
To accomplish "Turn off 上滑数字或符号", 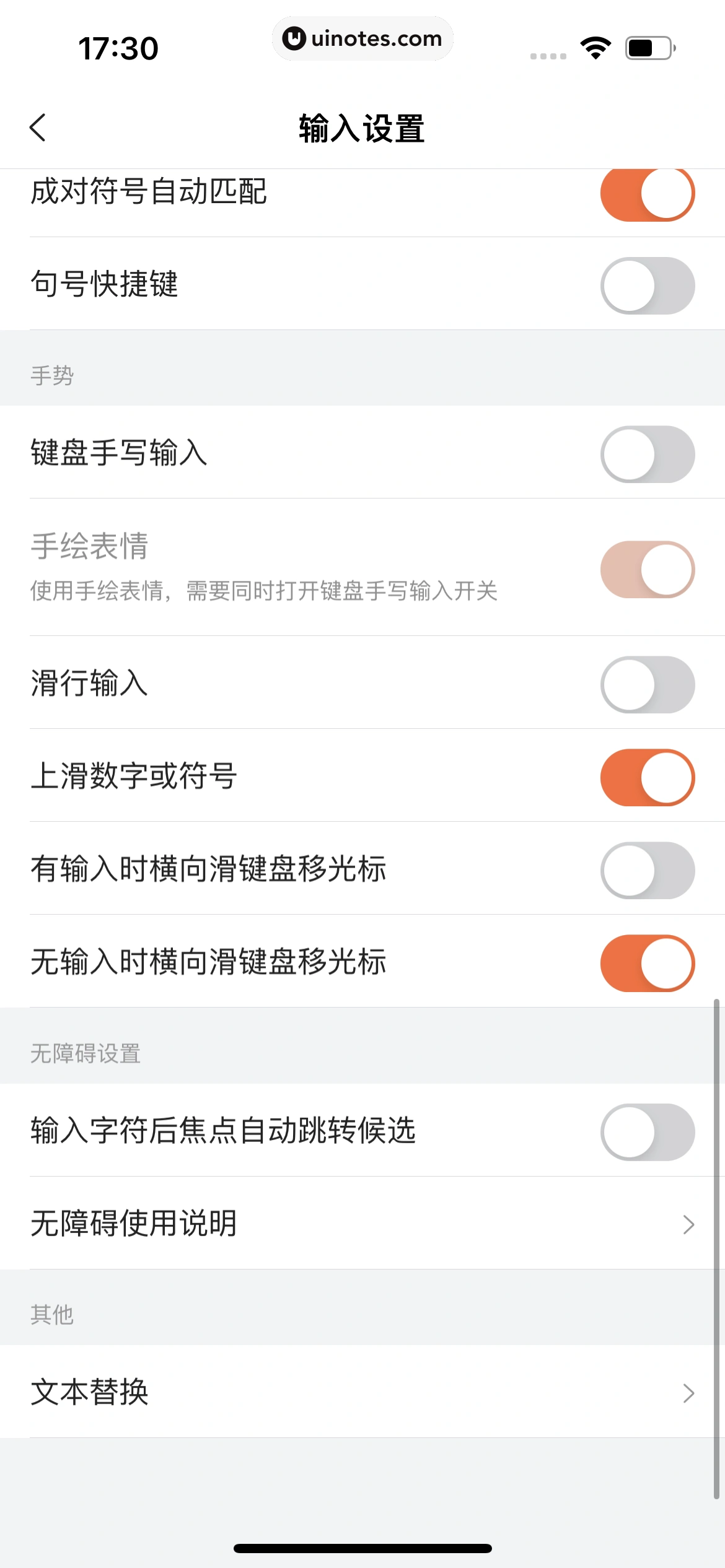I will pyautogui.click(x=648, y=777).
